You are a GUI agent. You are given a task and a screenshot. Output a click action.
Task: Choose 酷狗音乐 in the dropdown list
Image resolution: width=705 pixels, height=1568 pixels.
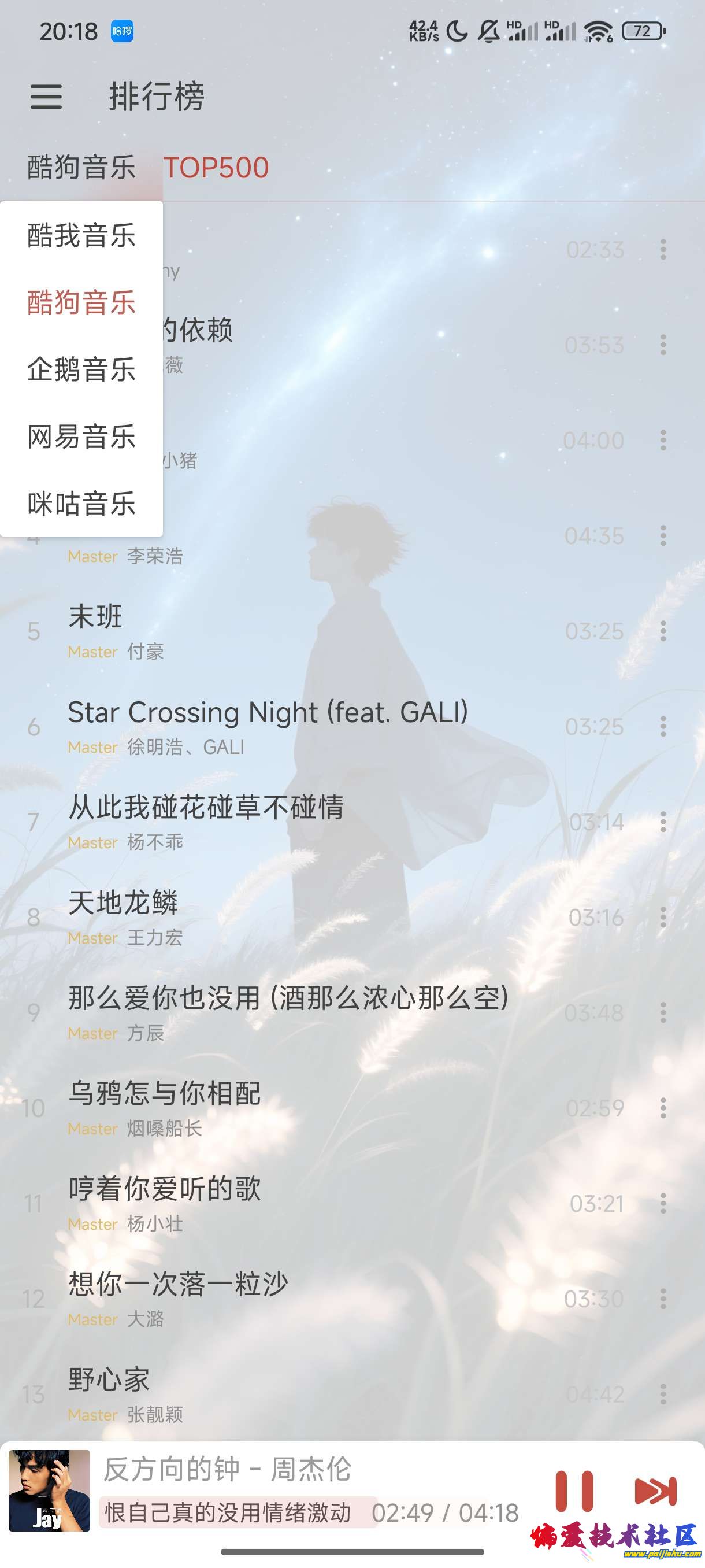click(x=81, y=302)
